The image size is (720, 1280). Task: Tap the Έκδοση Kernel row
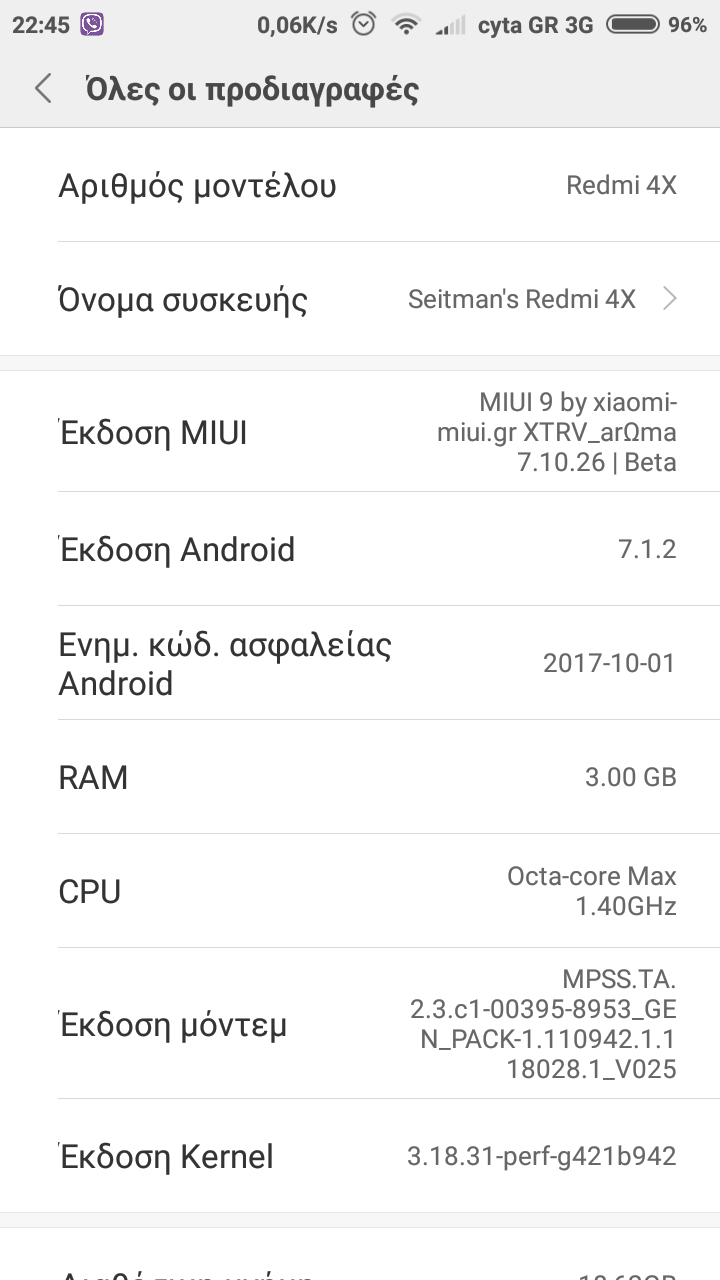click(360, 1157)
